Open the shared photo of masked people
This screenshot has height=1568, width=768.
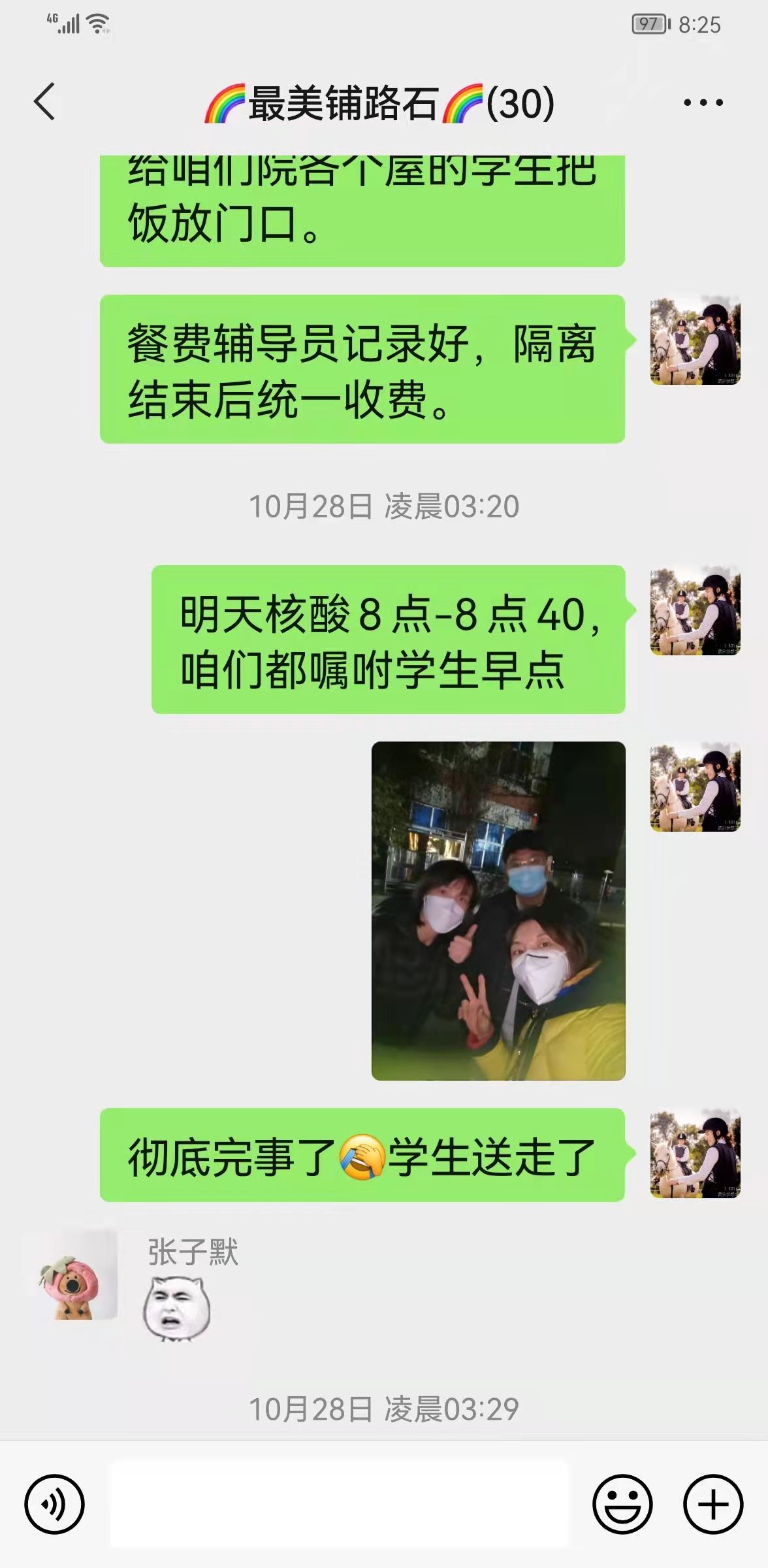click(x=498, y=910)
